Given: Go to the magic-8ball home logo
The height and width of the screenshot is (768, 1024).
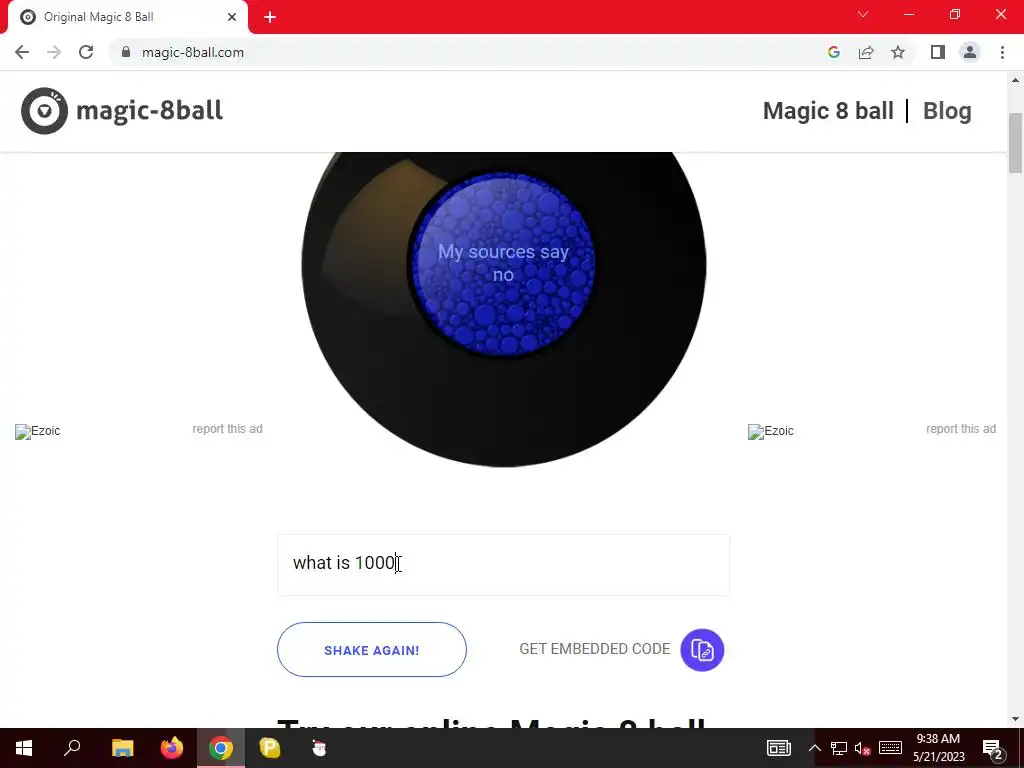Looking at the screenshot, I should tap(122, 110).
